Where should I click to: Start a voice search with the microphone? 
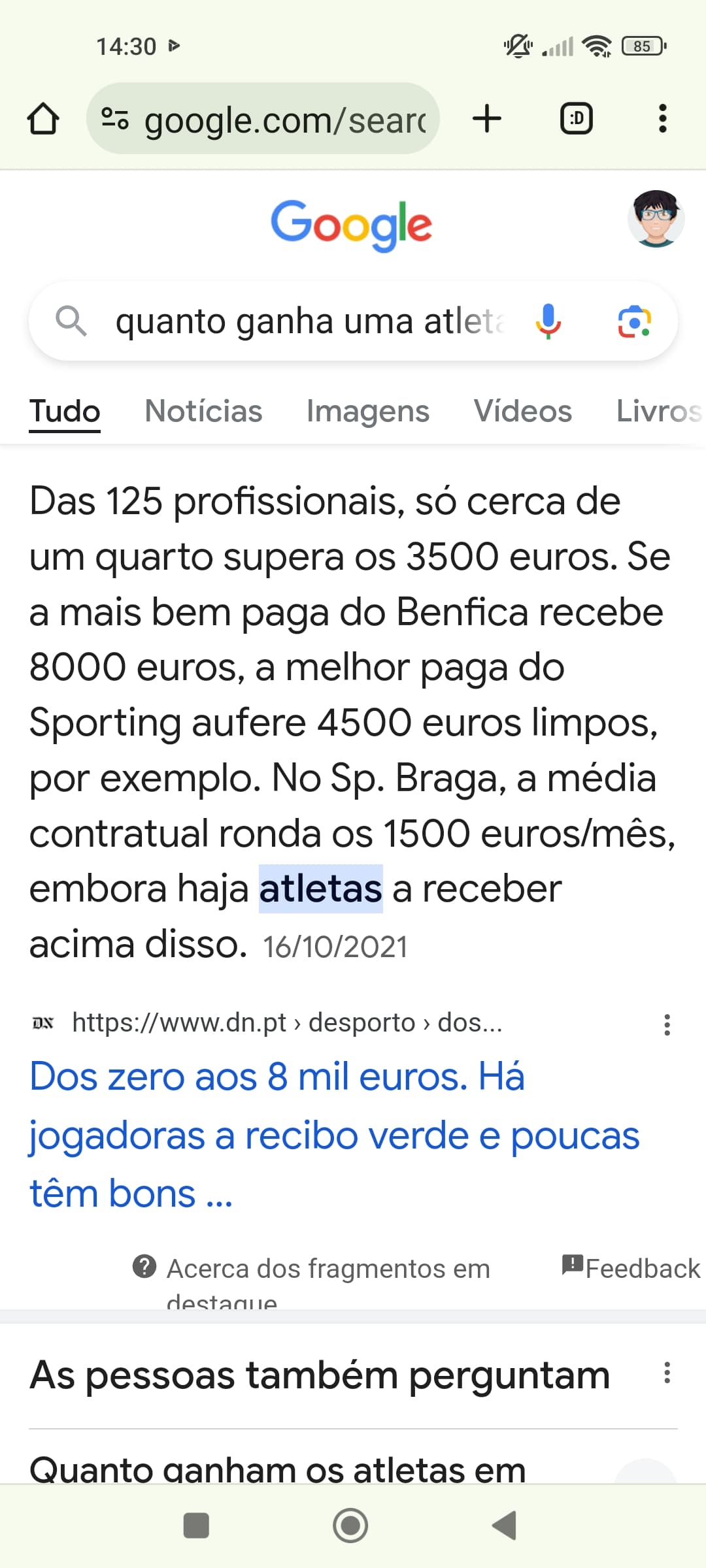tap(548, 321)
